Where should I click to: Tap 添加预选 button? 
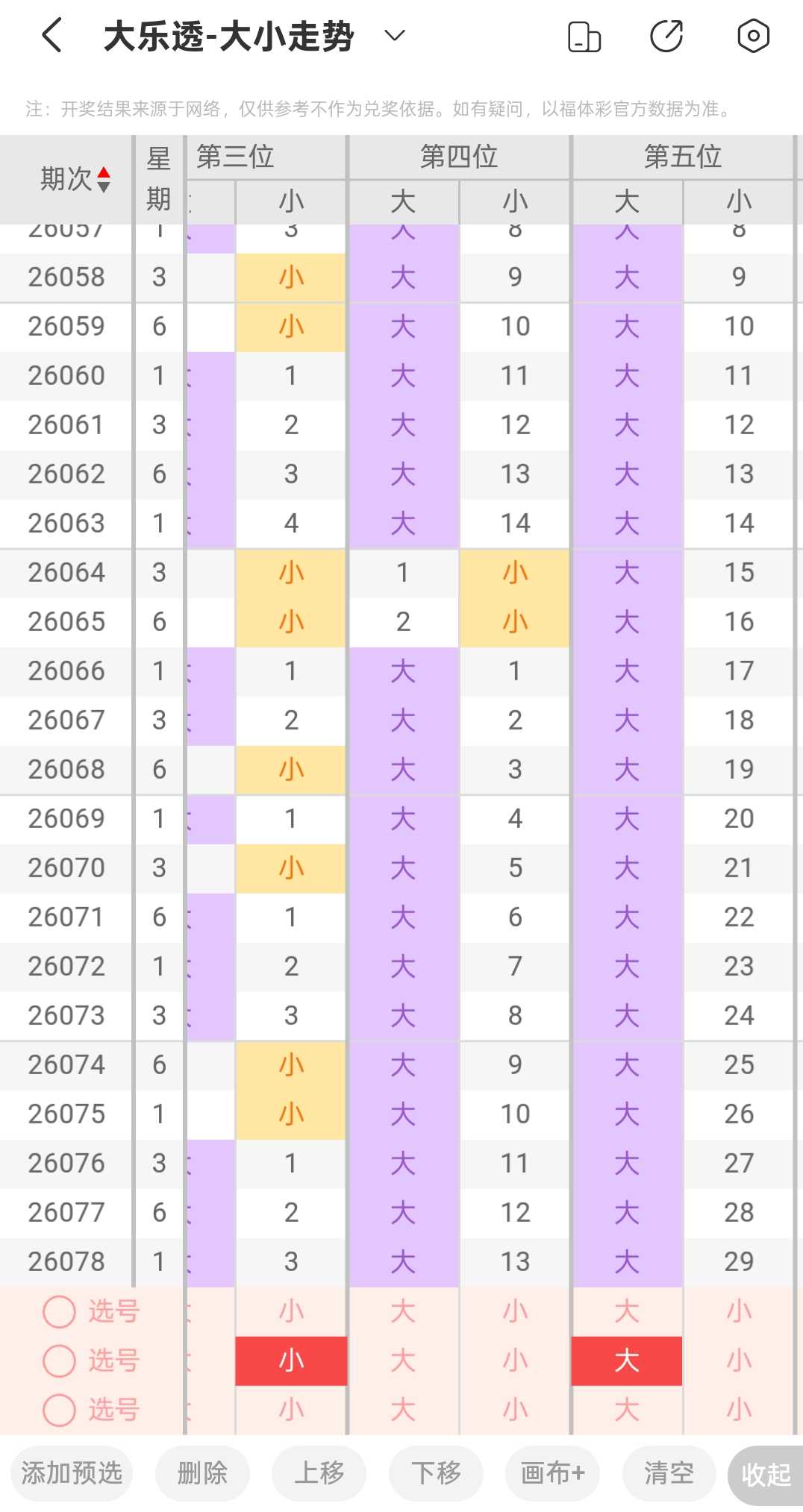(x=72, y=1473)
